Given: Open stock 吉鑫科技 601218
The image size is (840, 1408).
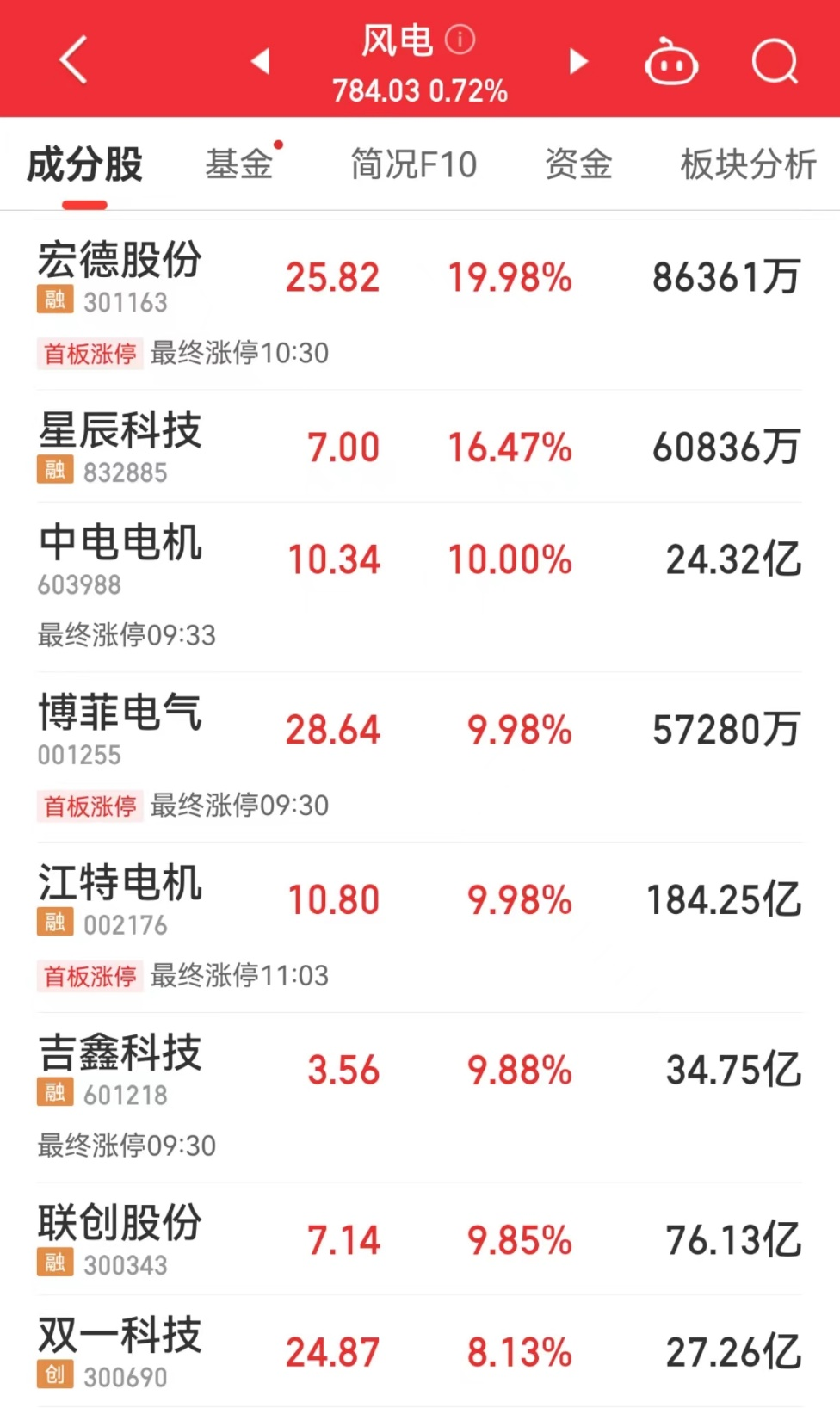Looking at the screenshot, I should pos(420,1098).
